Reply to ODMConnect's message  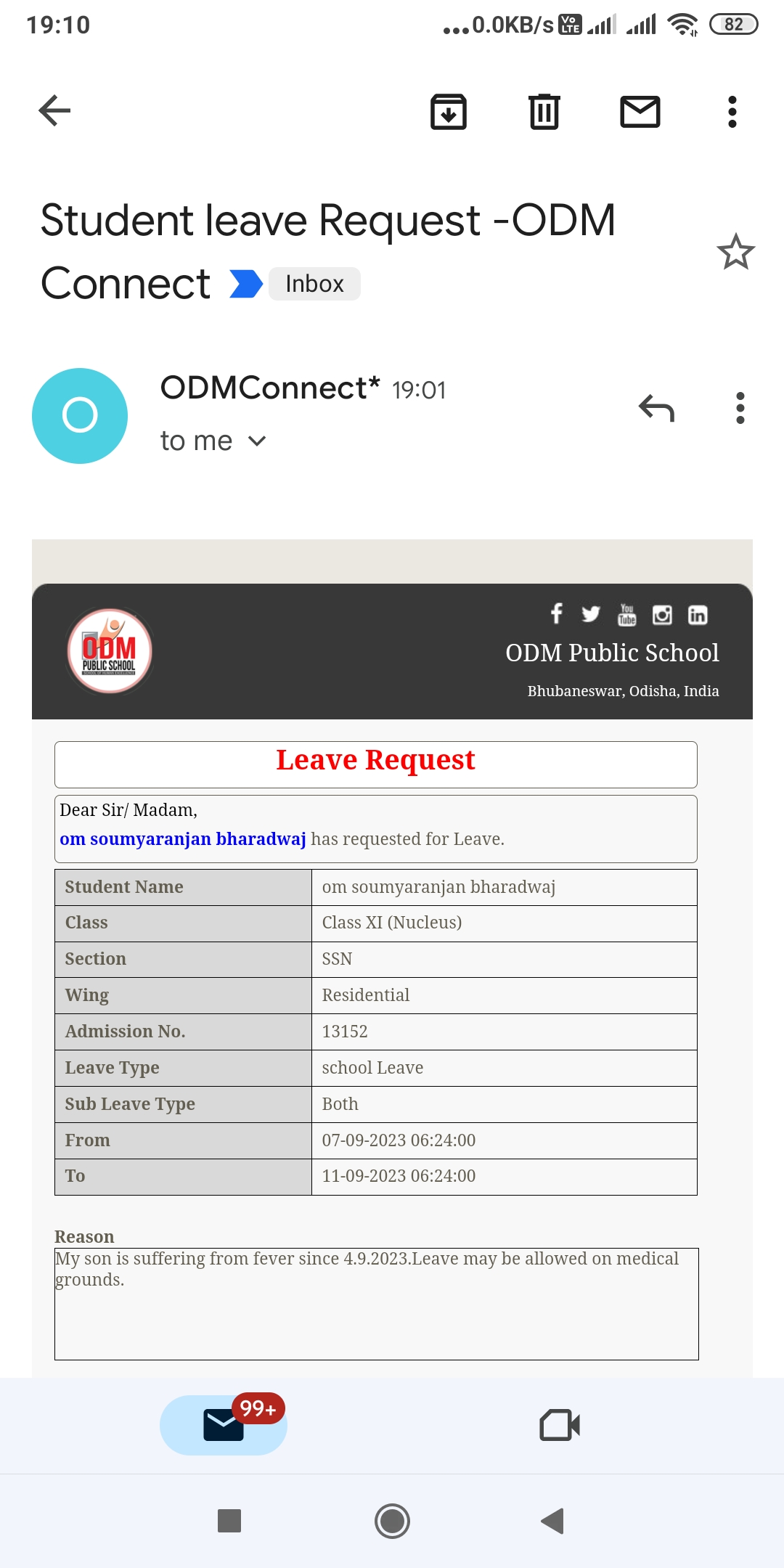click(x=656, y=409)
